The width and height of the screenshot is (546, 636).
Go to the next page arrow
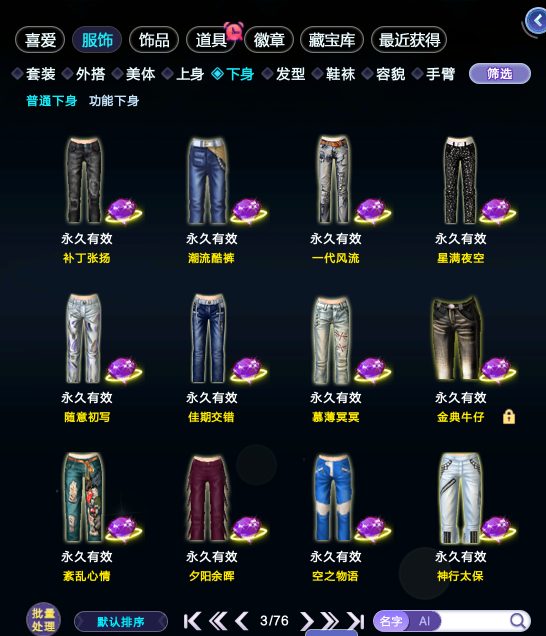(307, 621)
